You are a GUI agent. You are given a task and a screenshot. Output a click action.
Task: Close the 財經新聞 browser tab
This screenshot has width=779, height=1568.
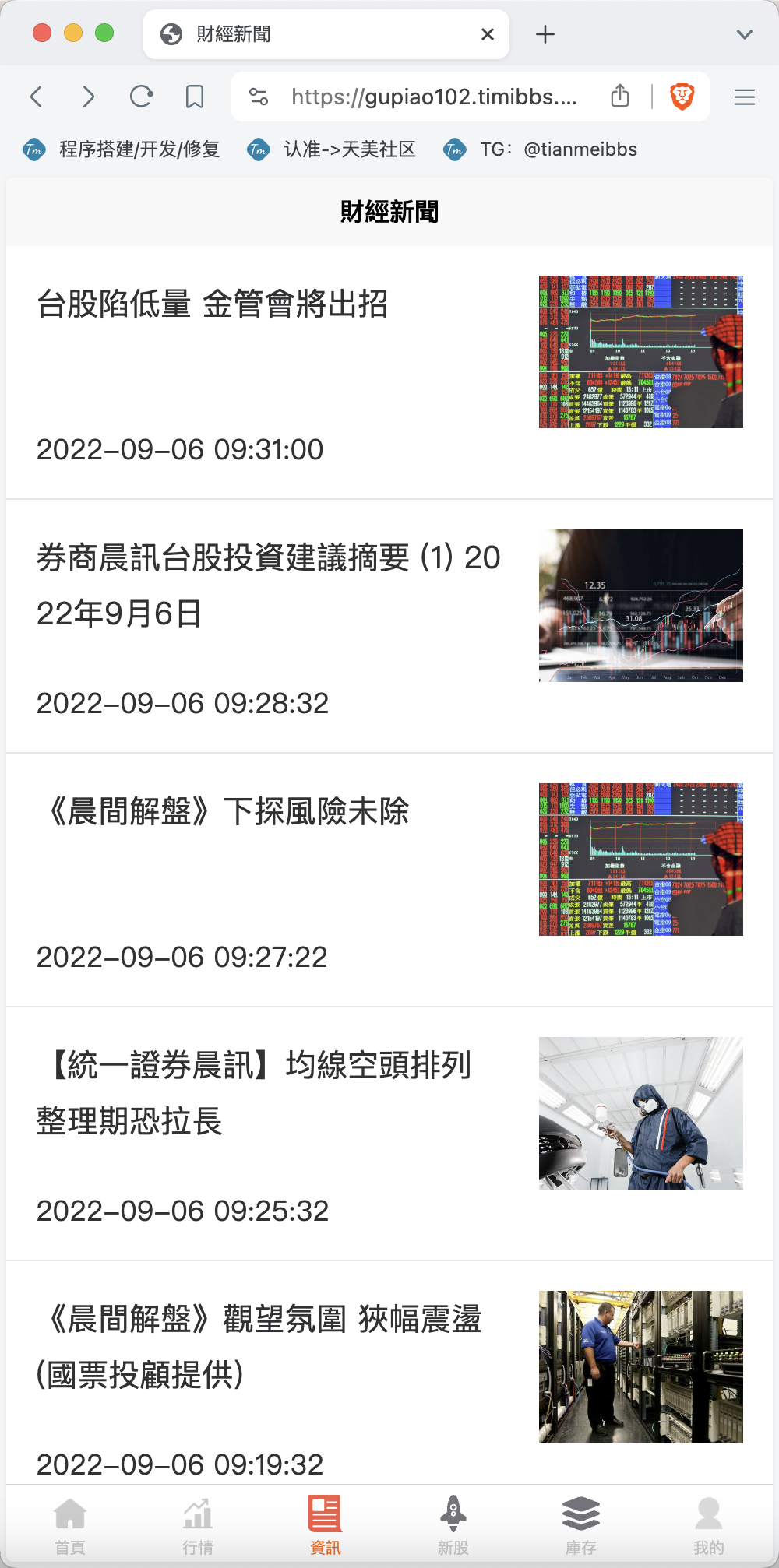[x=488, y=34]
